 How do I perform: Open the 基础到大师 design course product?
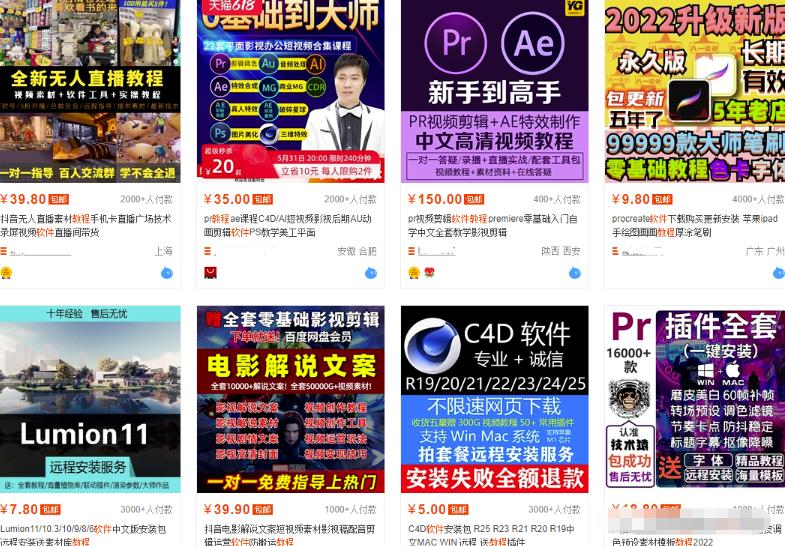[290, 90]
